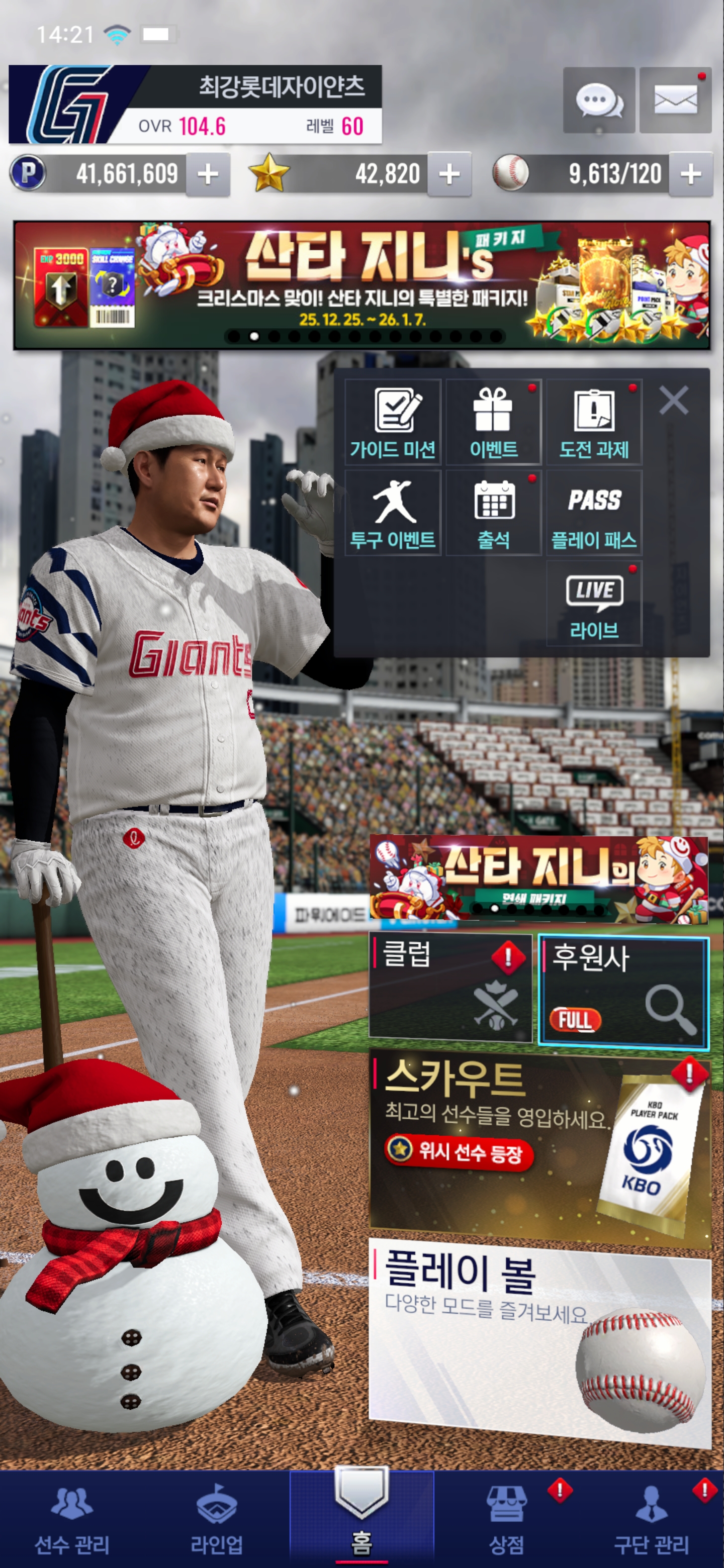Viewport: 724px width, 1568px height.
Task: Open the 클럽 card
Action: tap(450, 988)
